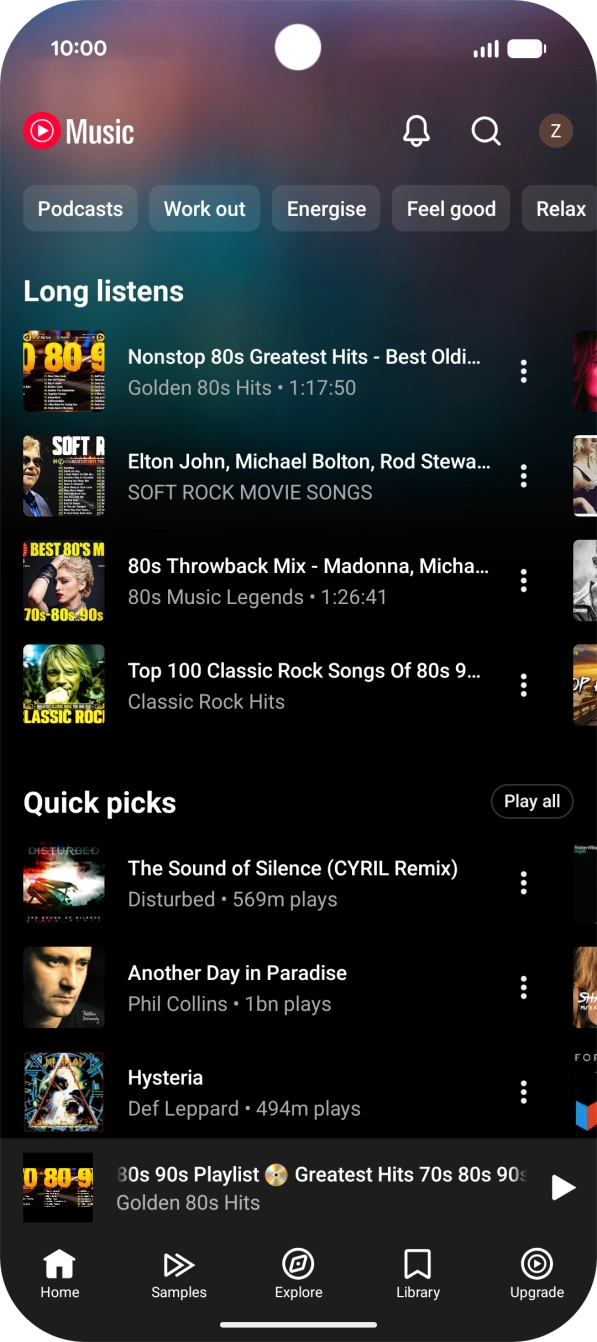597x1342 pixels.
Task: Play Top 100 Classic Rock Songs
Action: click(260, 685)
